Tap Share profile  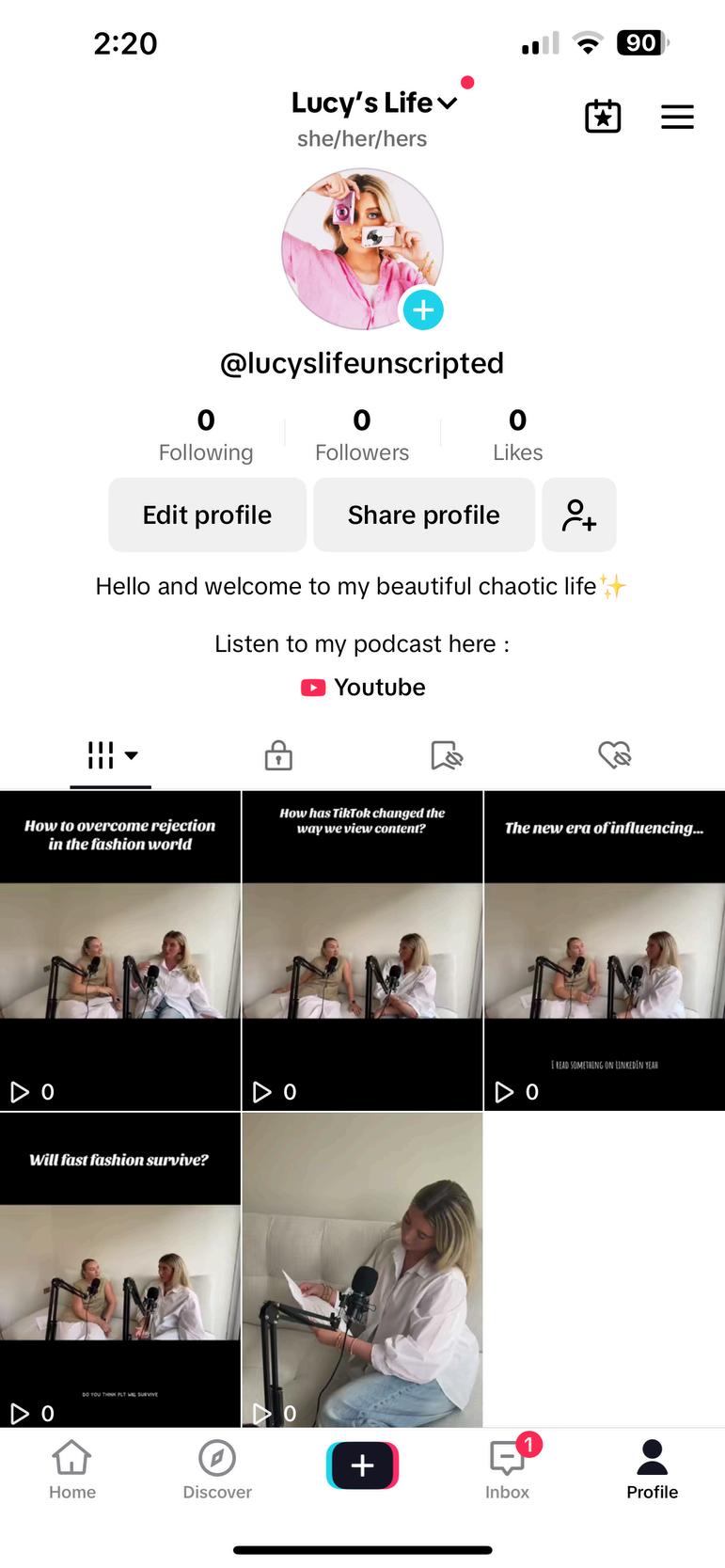(423, 515)
